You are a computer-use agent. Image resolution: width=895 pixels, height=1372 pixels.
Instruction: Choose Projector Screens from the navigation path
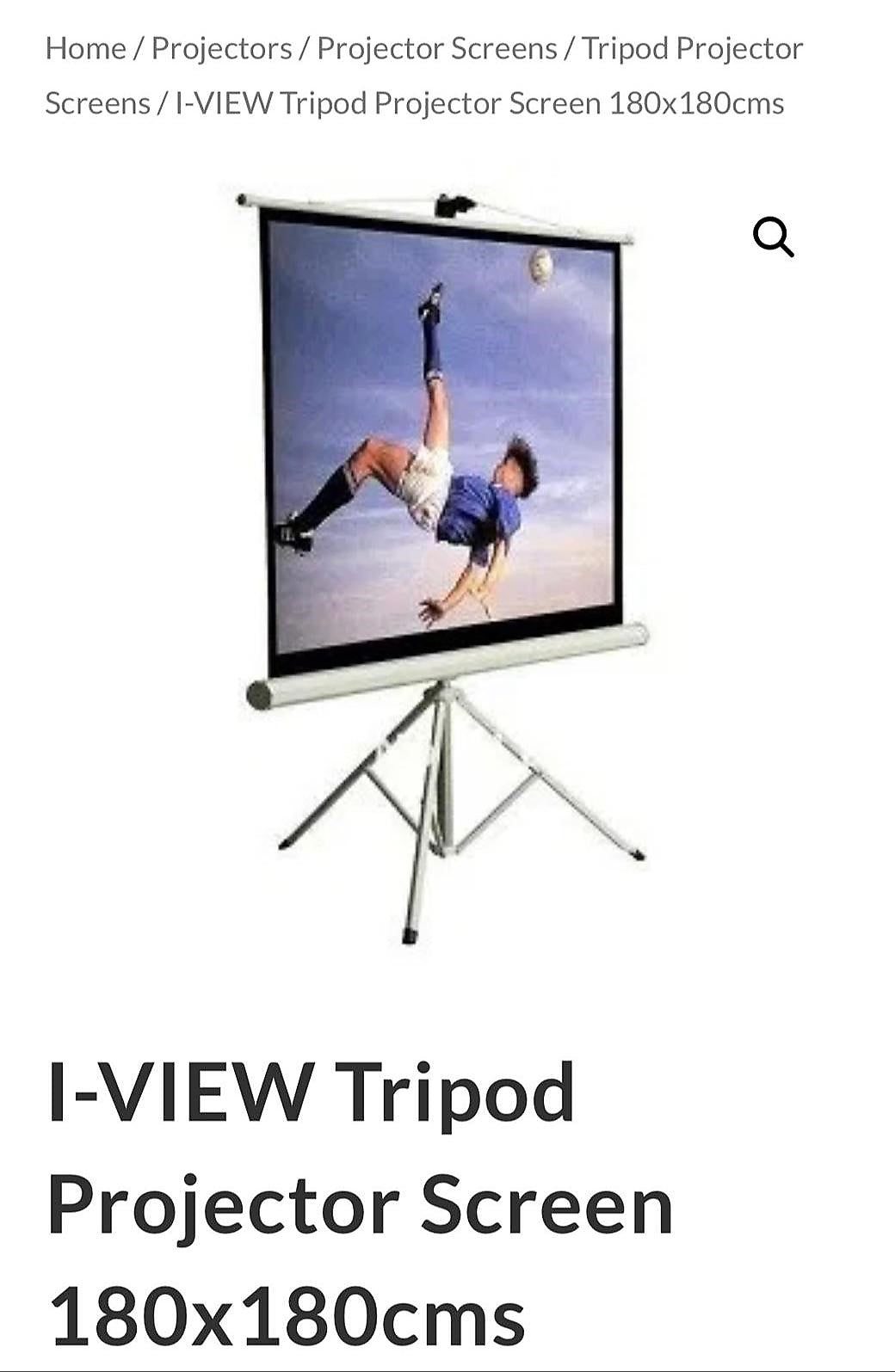point(437,49)
